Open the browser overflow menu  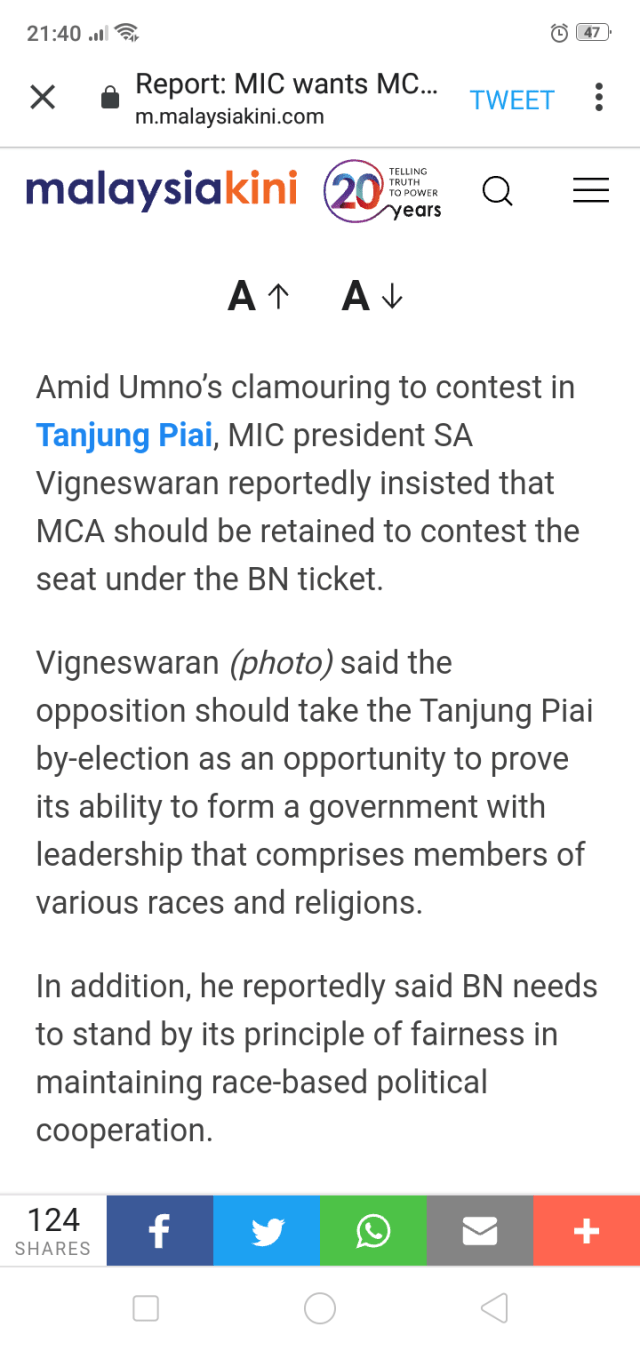click(598, 98)
